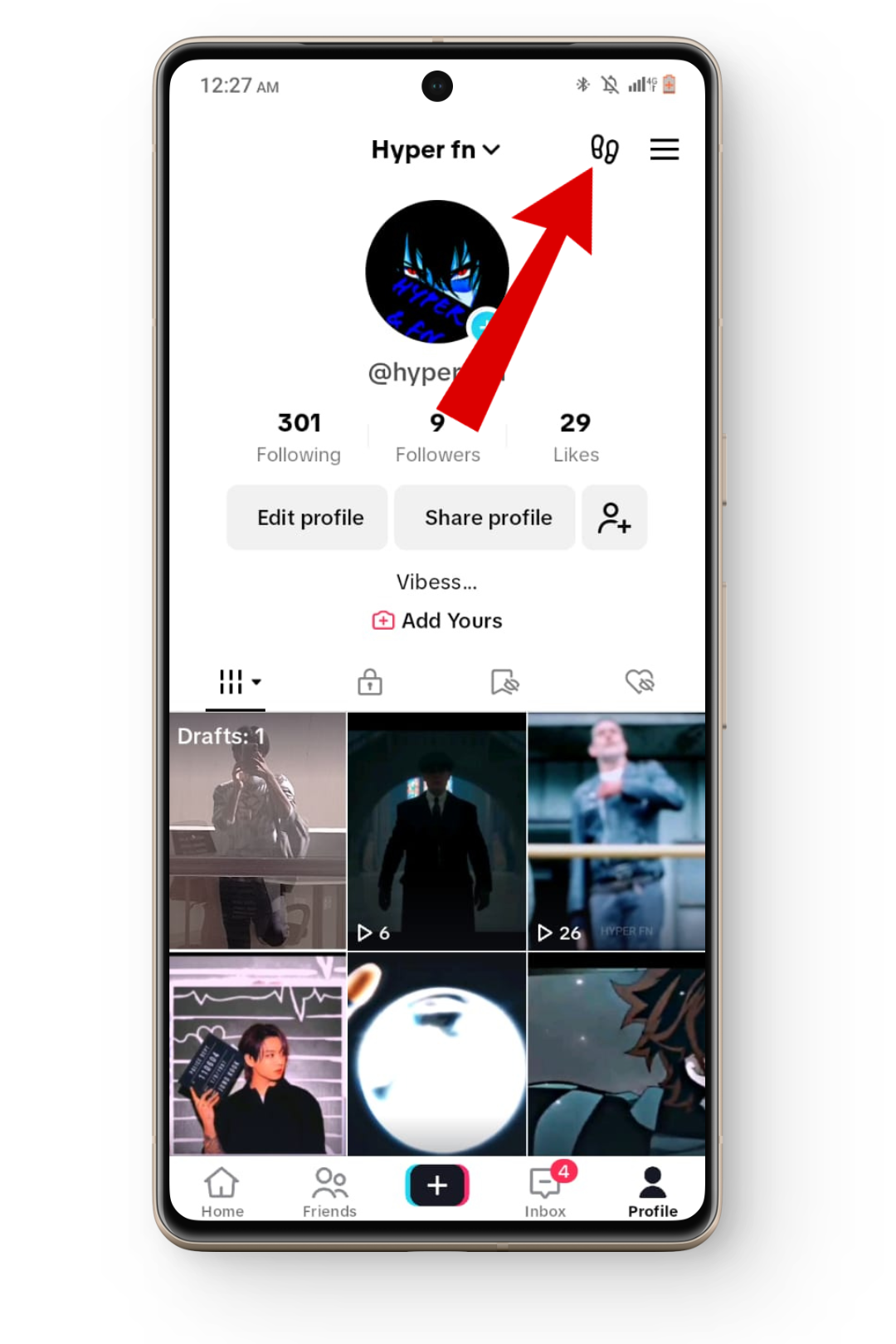Switch to the hidden favorites bookmark tab
Viewport: 896px width, 1344px height.
click(x=504, y=682)
